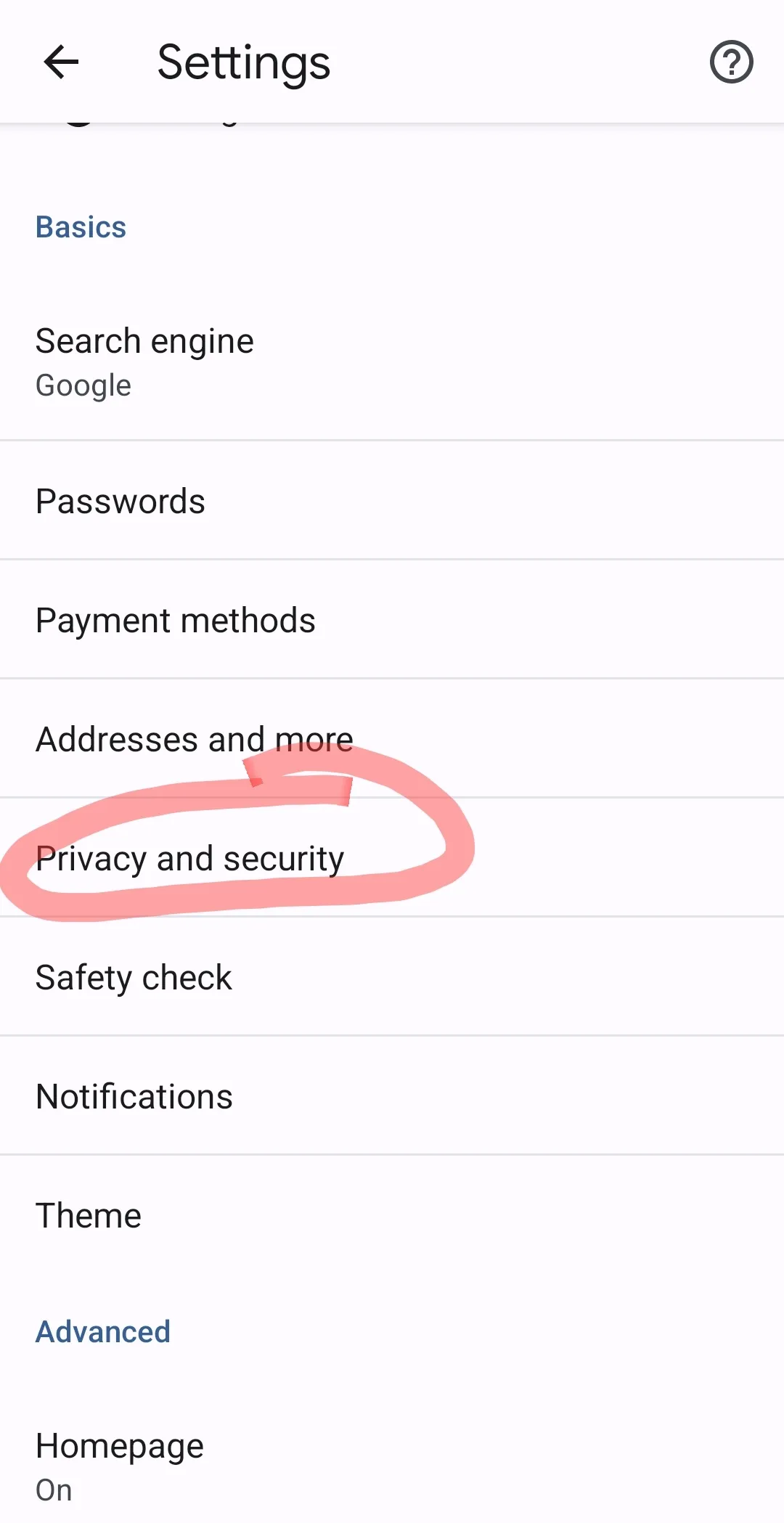Open Search engine settings
This screenshot has width=784, height=1523.
coord(392,362)
